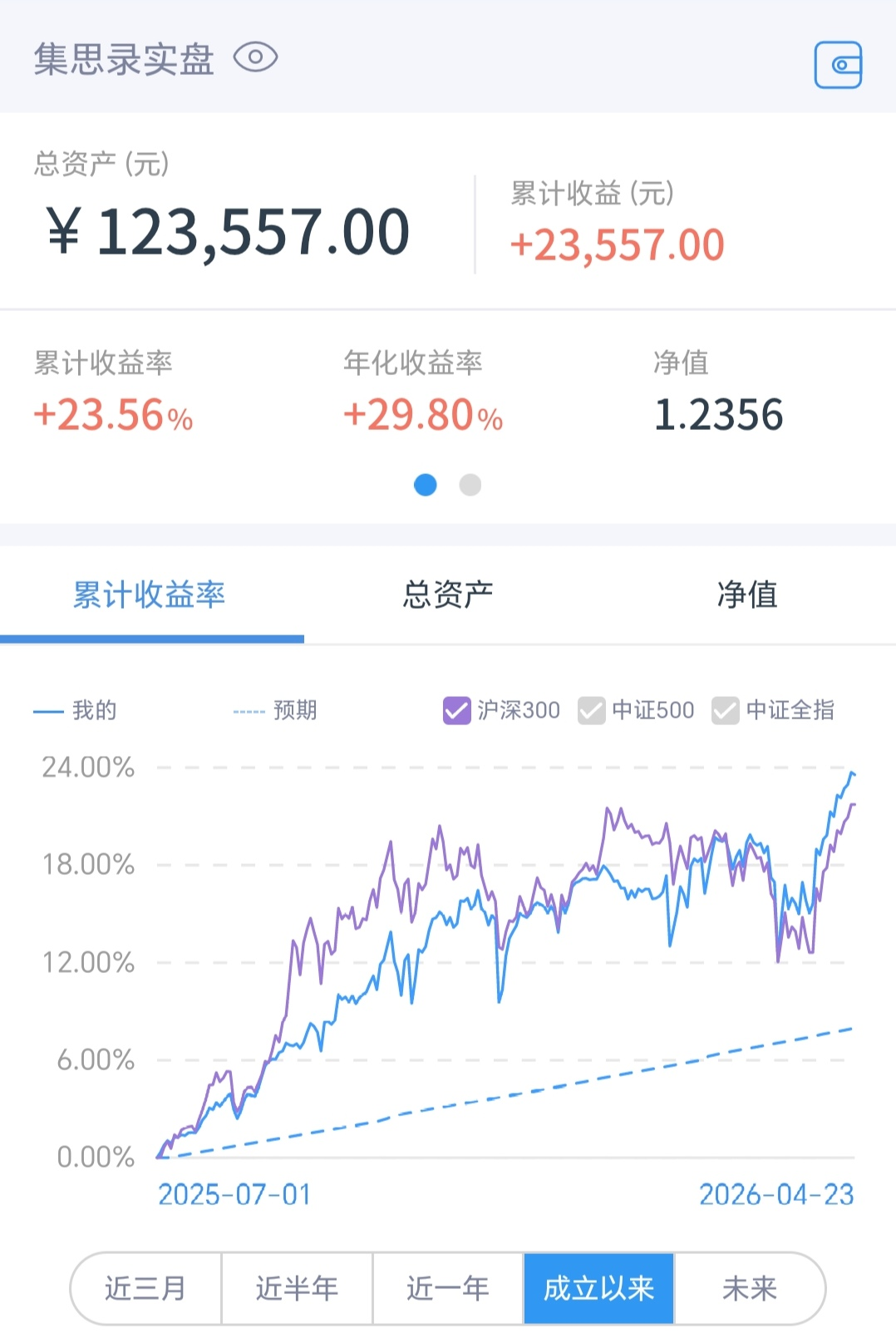The height and width of the screenshot is (1338, 896).
Task: Open the wallet icon in the header
Action: 838,65
